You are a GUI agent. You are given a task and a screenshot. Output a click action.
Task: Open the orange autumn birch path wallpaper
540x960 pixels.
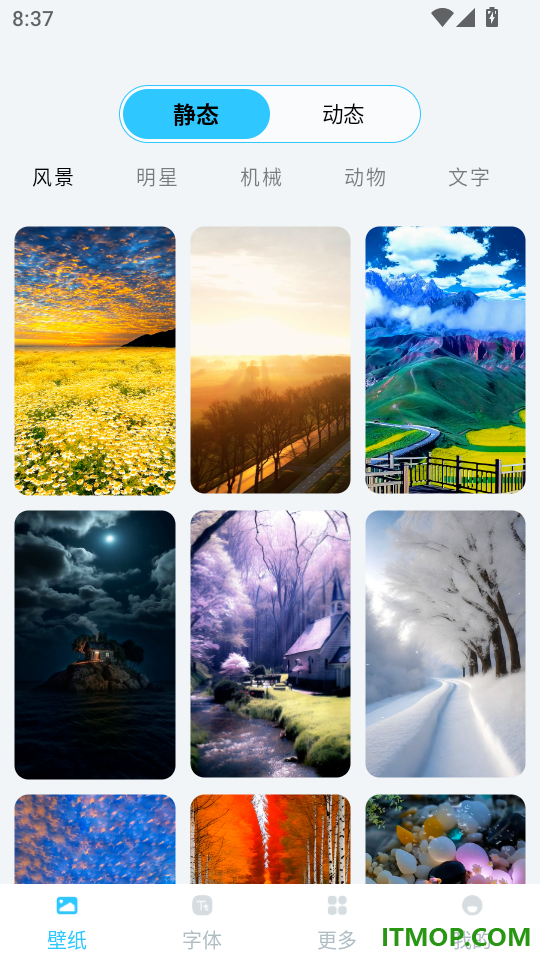pos(271,839)
